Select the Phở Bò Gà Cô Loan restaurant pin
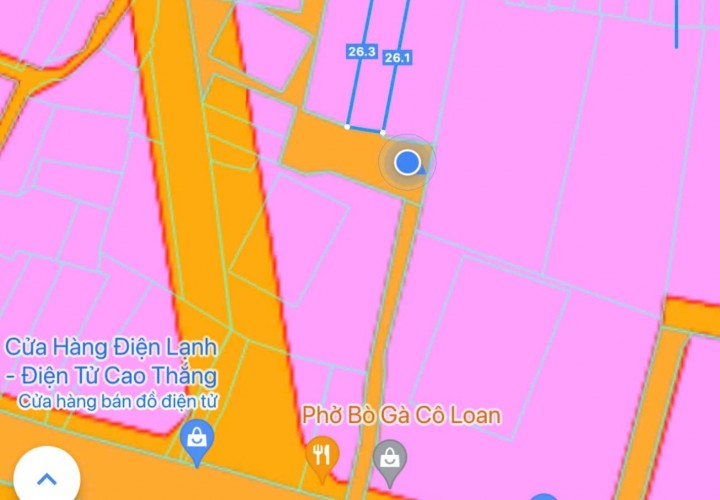 click(322, 454)
